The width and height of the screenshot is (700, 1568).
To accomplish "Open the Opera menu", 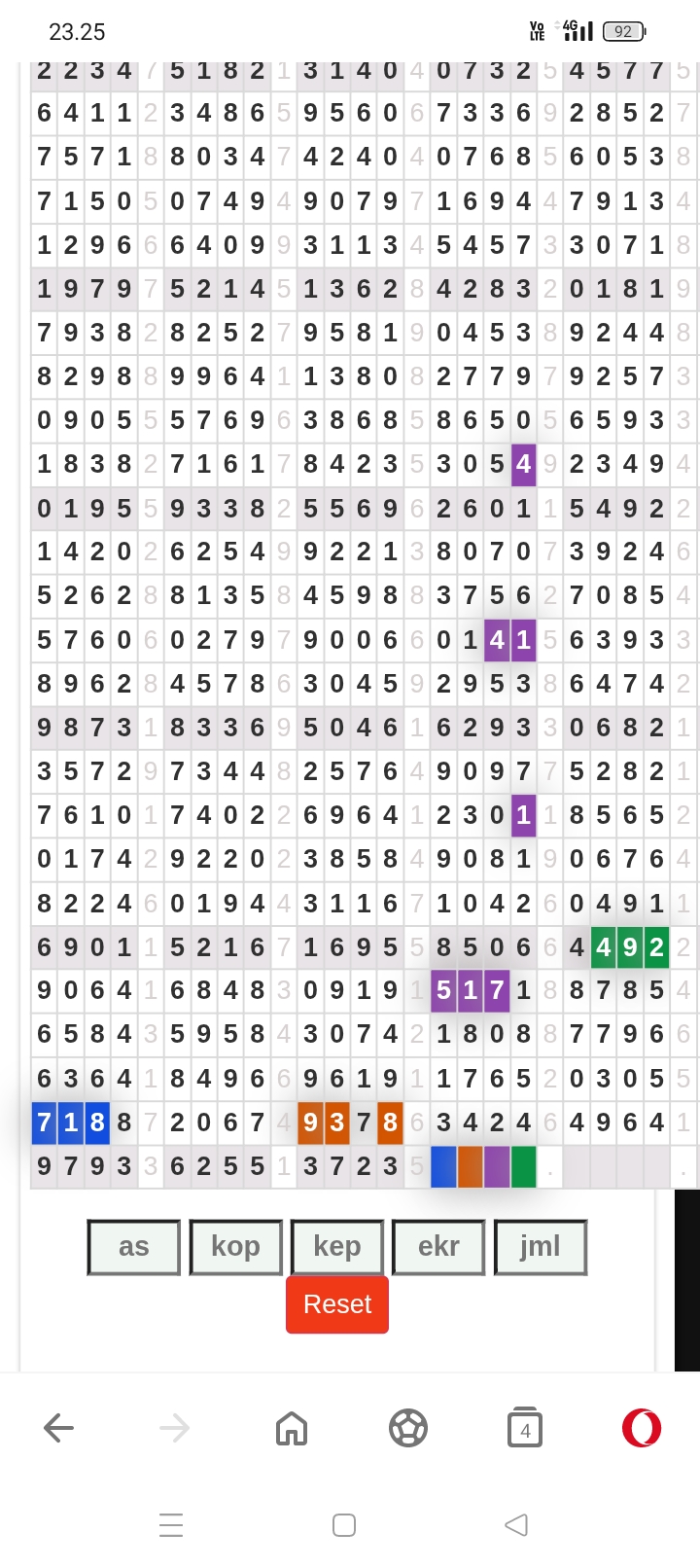I will (642, 1428).
